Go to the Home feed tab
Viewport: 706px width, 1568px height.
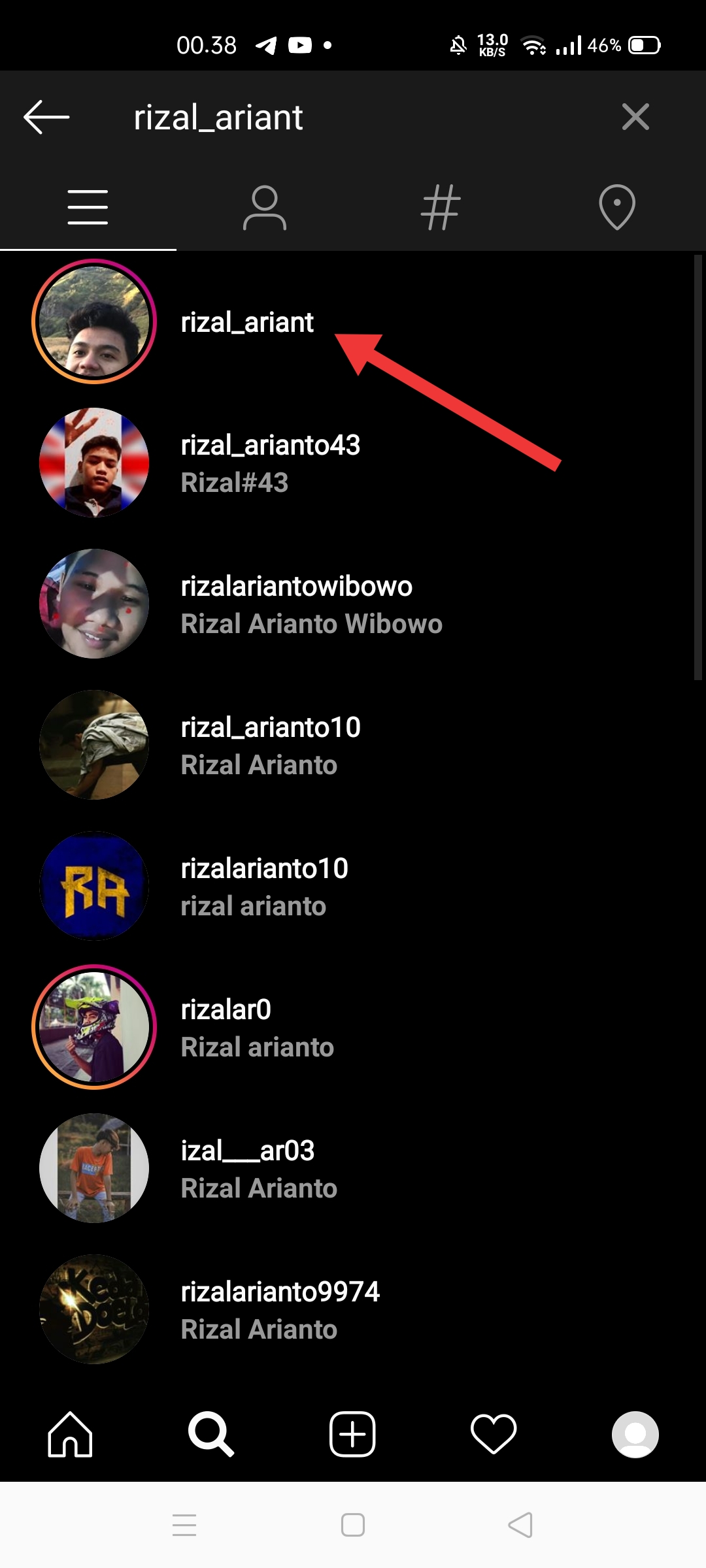[x=70, y=1434]
